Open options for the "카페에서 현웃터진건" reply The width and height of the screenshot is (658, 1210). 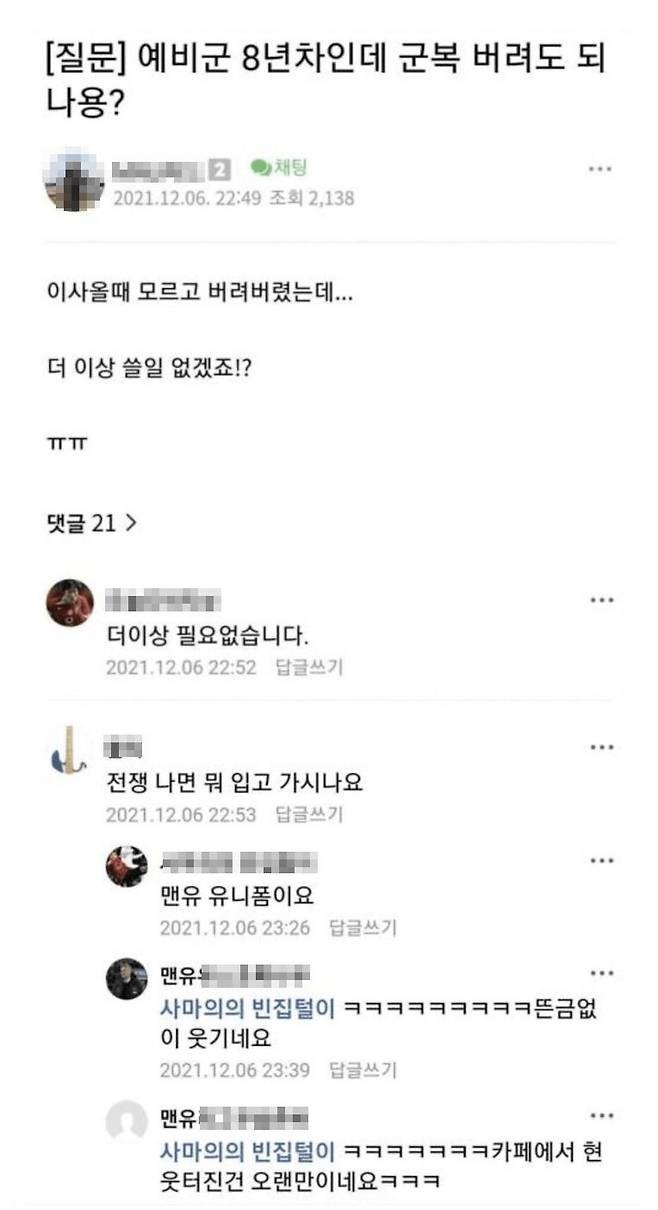[x=601, y=1116]
